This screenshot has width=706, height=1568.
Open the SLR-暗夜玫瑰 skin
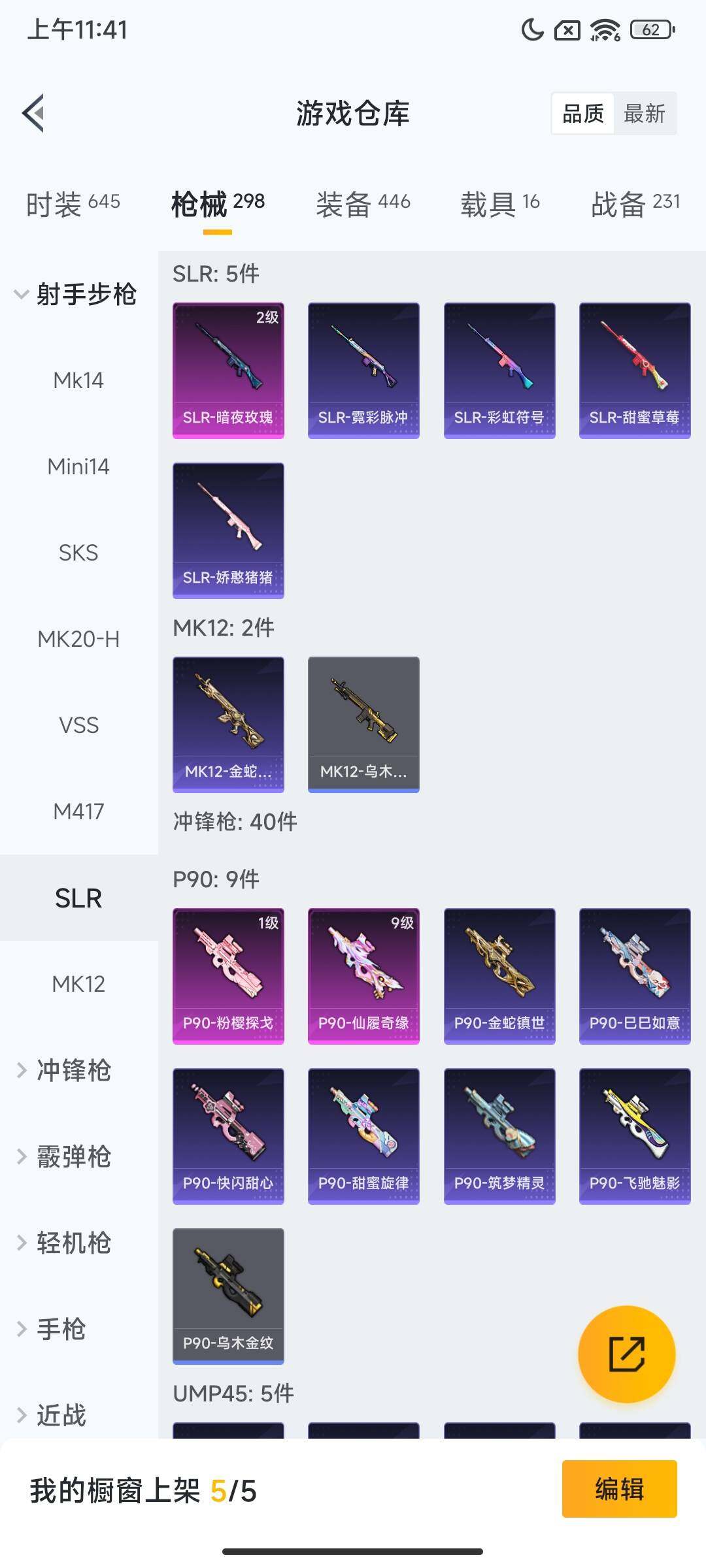click(x=228, y=370)
